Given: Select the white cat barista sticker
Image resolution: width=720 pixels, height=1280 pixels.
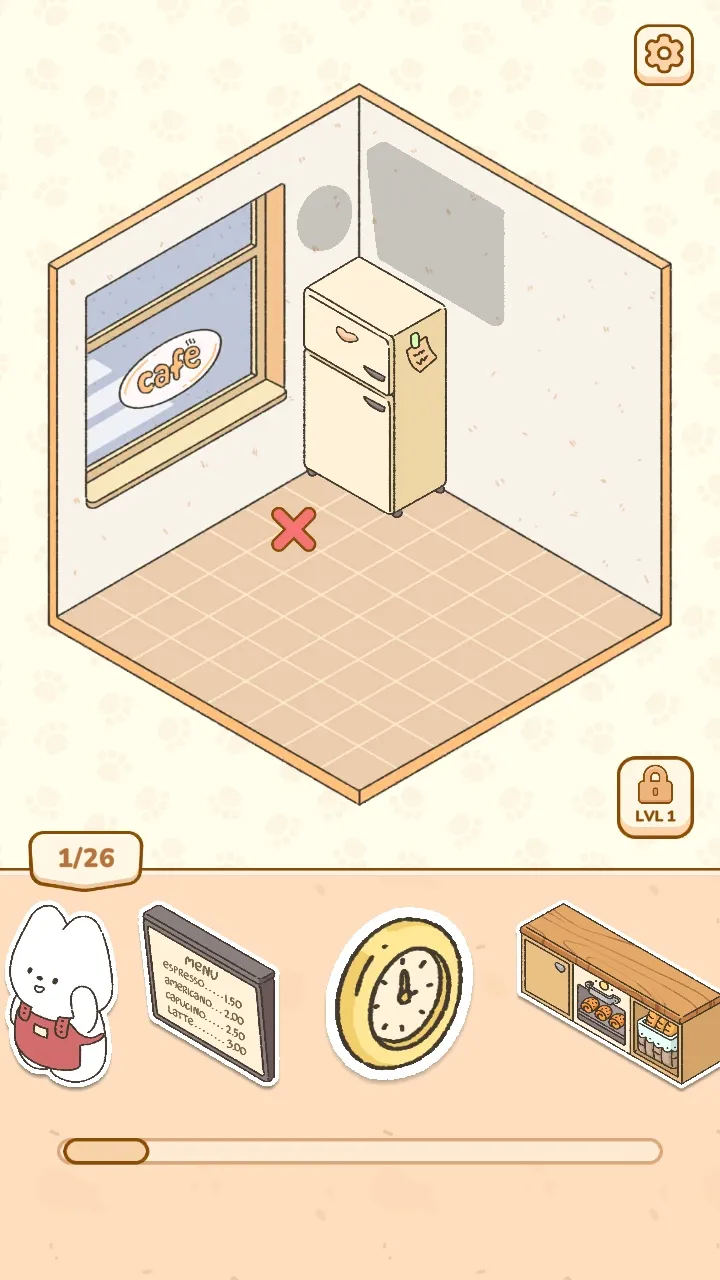Looking at the screenshot, I should (58, 993).
